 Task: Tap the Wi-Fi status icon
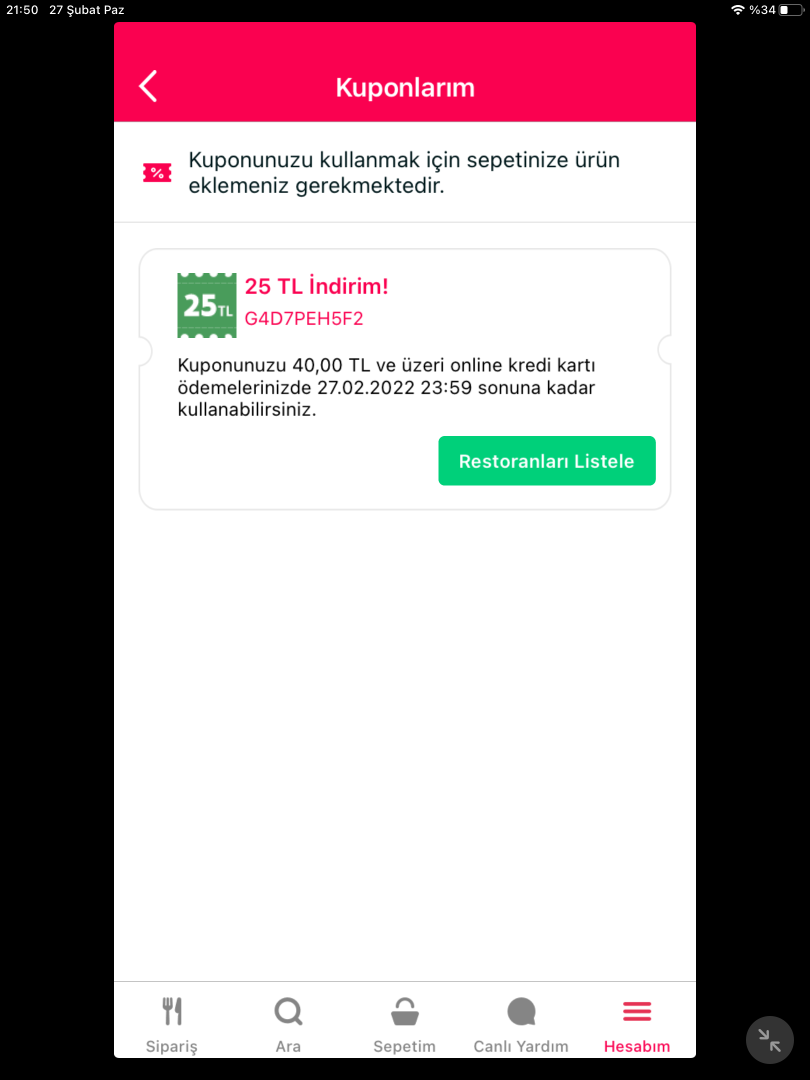point(740,10)
